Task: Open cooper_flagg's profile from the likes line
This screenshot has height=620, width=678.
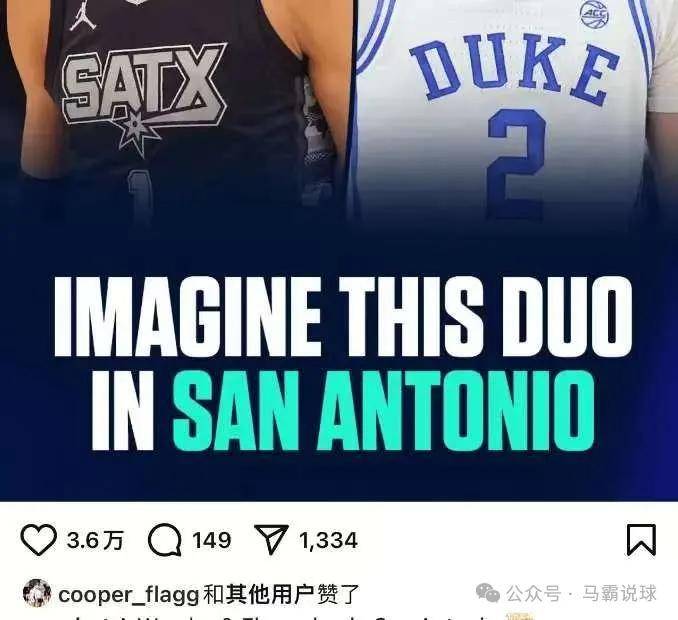Action: point(129,594)
